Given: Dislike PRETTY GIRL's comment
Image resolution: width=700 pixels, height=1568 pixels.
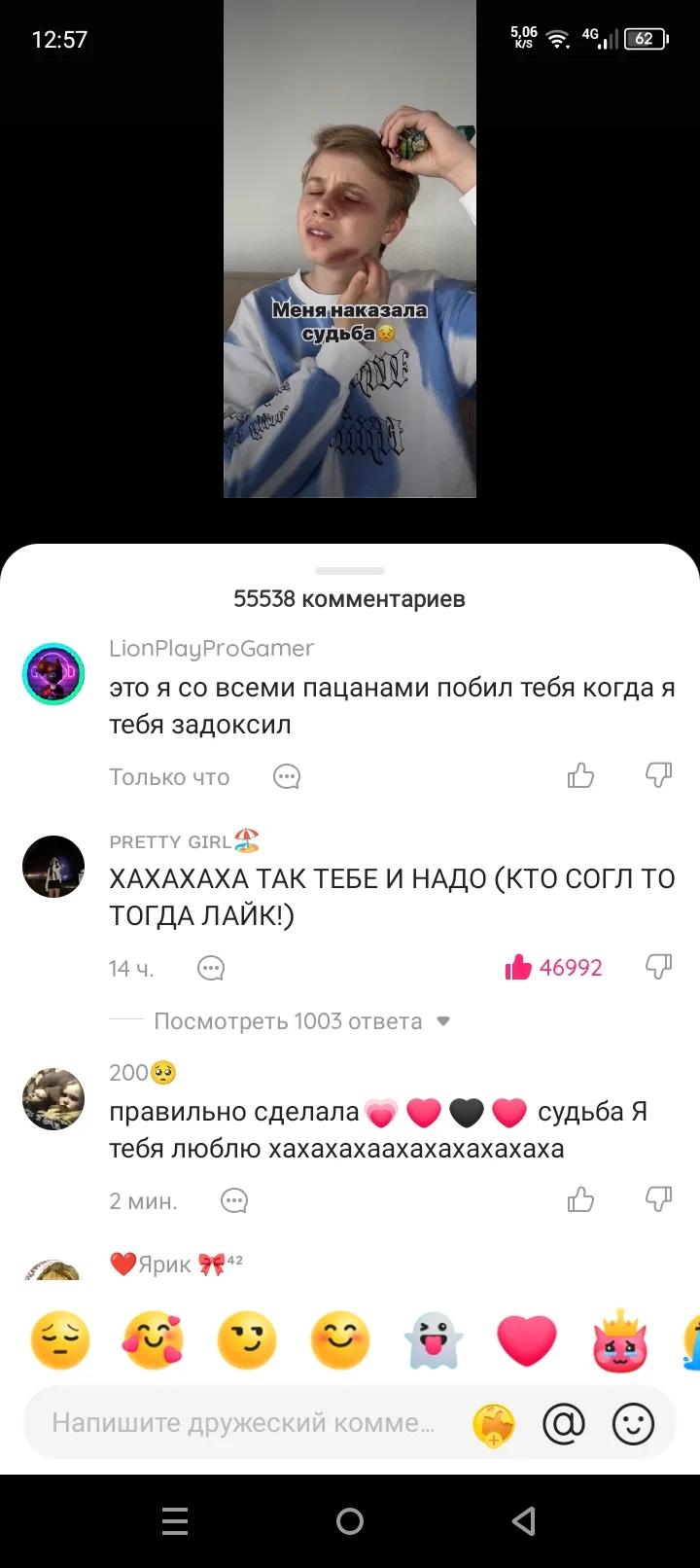Looking at the screenshot, I should (x=658, y=967).
